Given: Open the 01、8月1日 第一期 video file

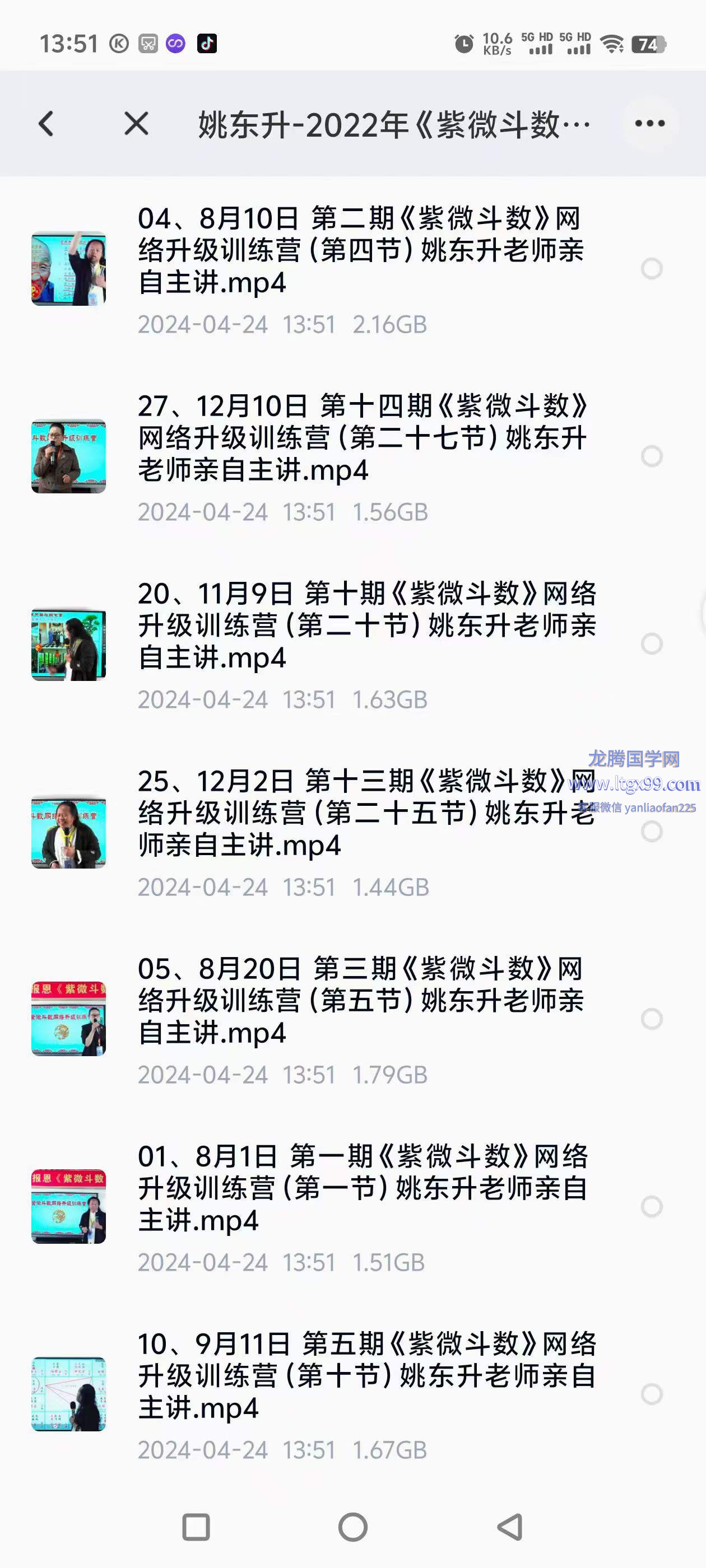Looking at the screenshot, I should pyautogui.click(x=359, y=1188).
